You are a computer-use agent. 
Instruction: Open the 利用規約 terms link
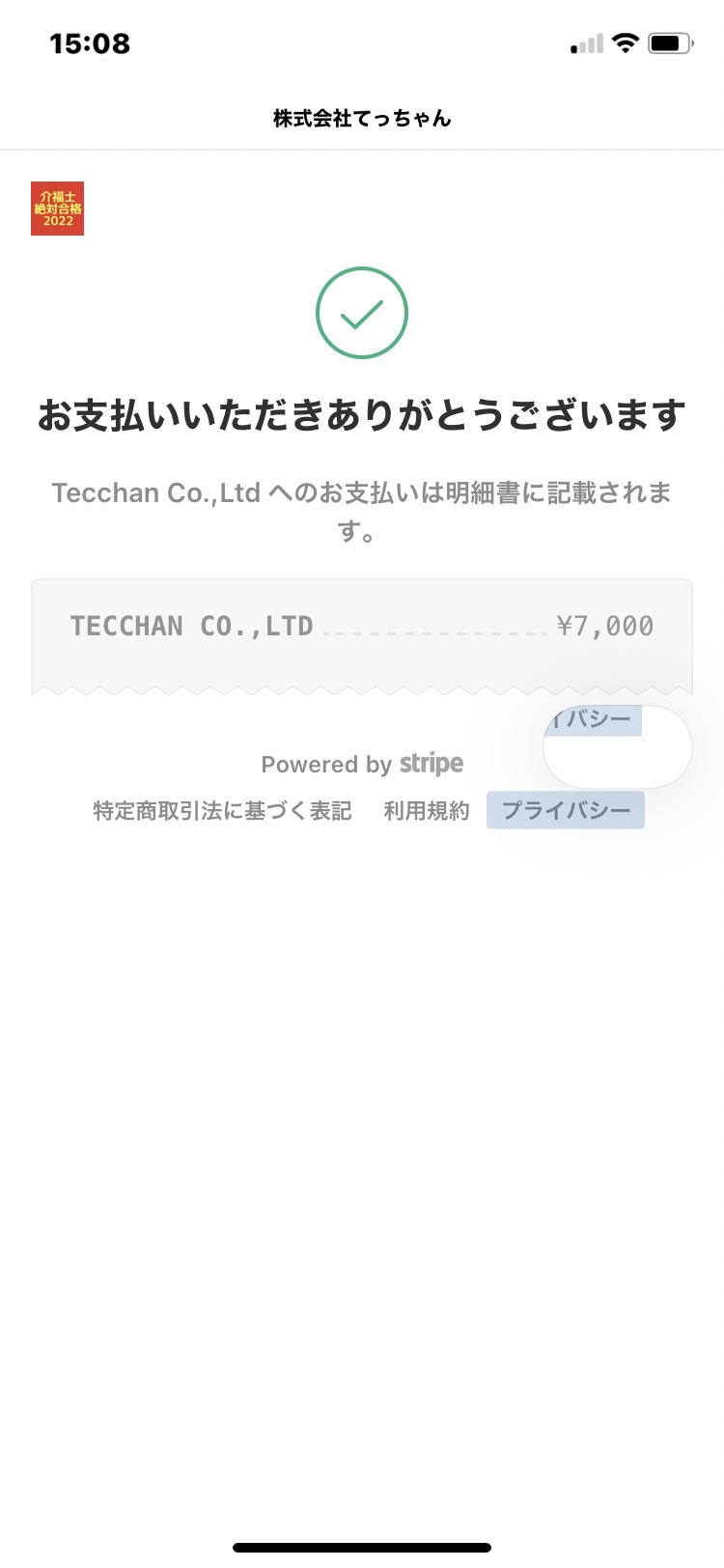[427, 811]
